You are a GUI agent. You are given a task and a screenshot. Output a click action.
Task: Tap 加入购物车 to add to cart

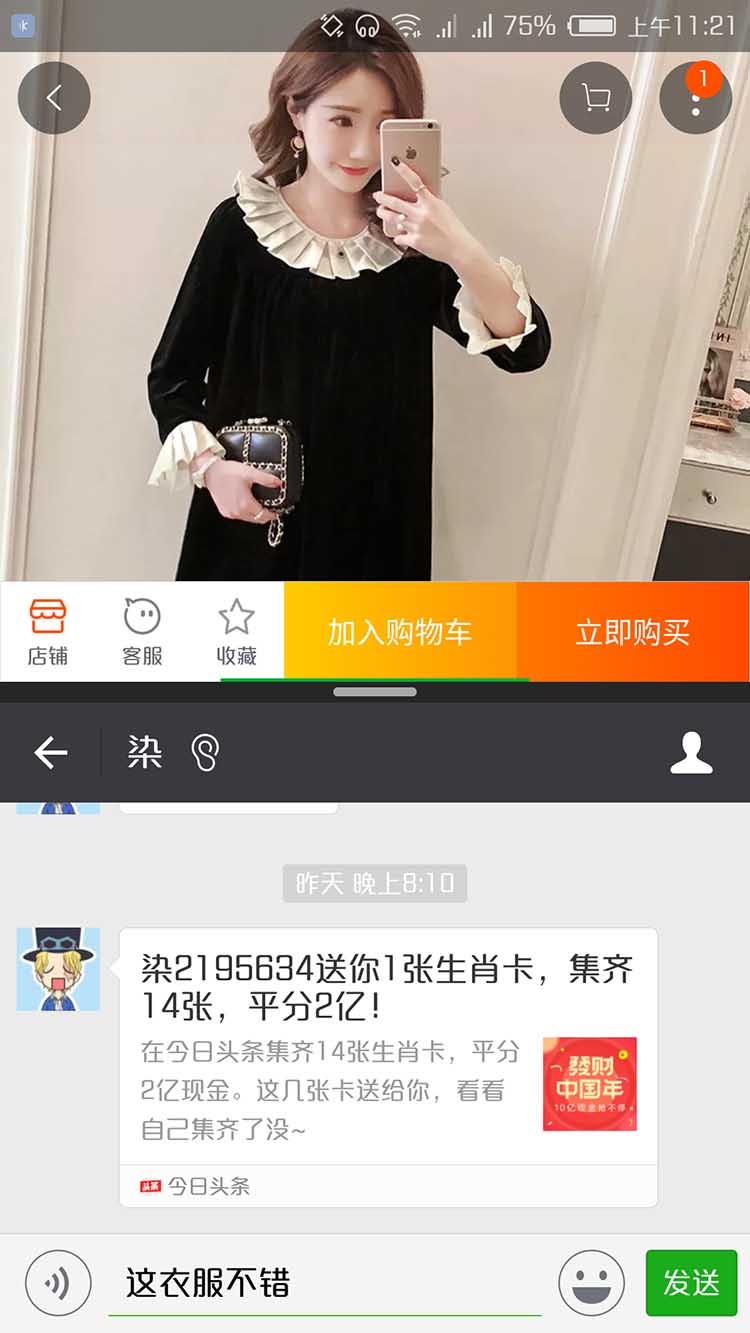click(400, 632)
